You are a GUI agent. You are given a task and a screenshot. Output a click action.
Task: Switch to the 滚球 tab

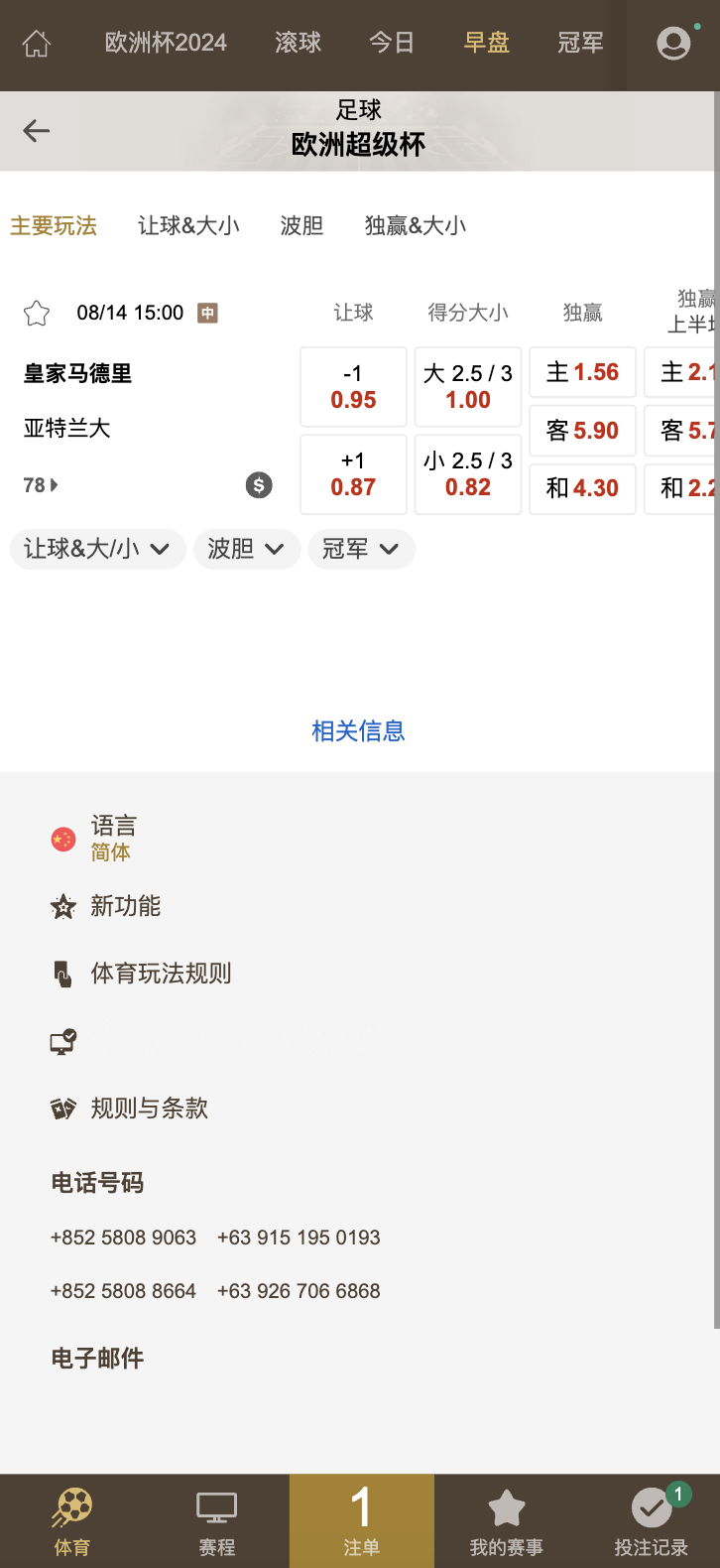299,43
